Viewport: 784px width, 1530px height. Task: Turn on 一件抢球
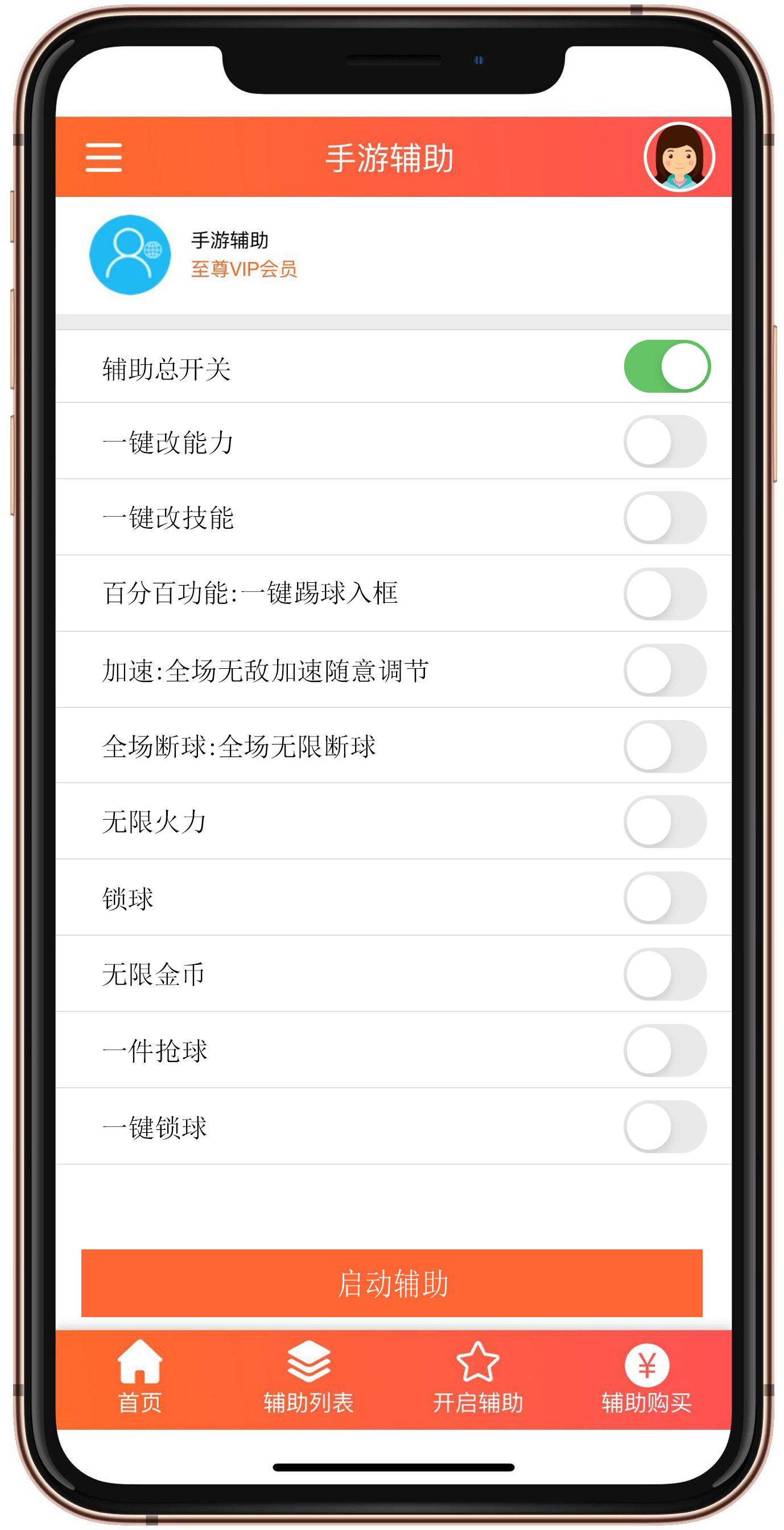click(665, 1050)
